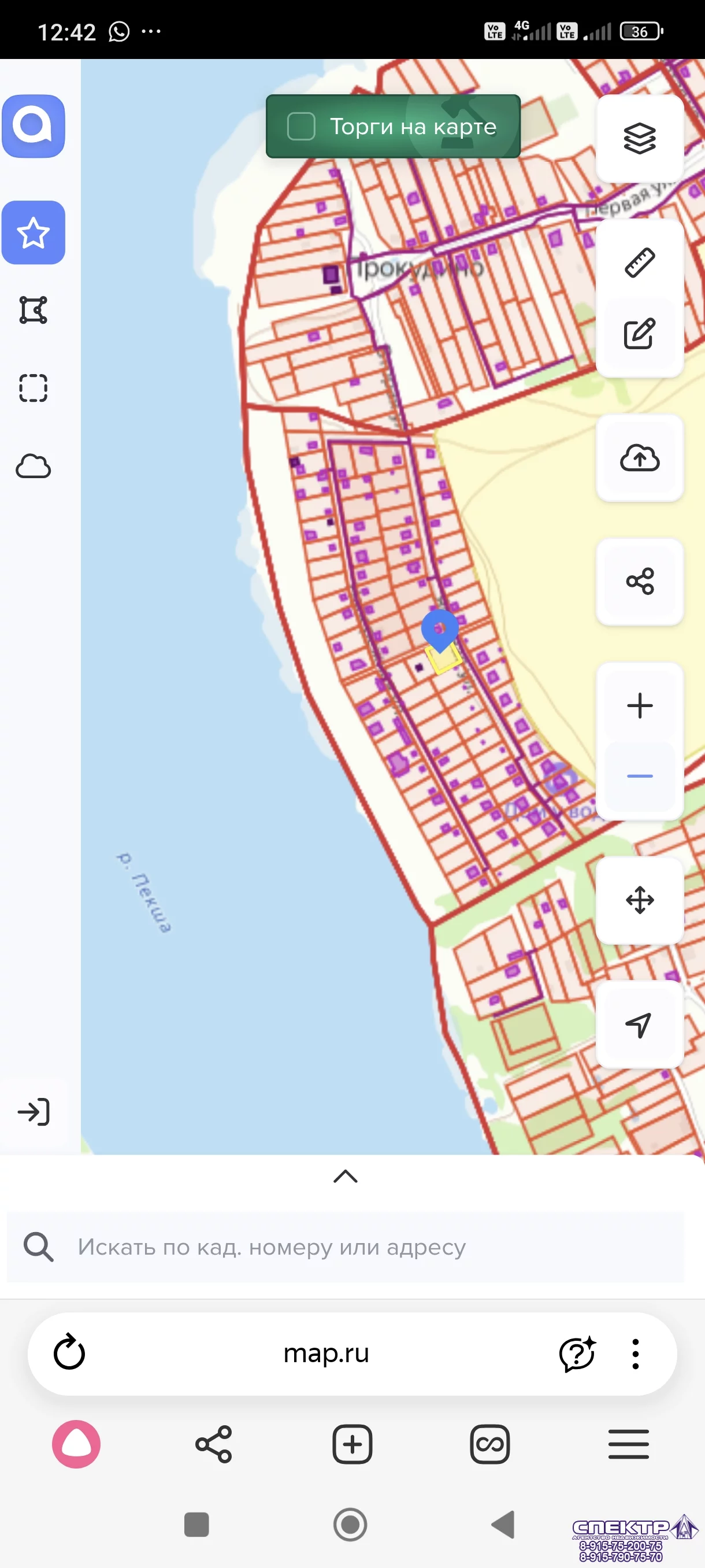Open the edit note tool
Viewport: 705px width, 1568px height.
639,333
